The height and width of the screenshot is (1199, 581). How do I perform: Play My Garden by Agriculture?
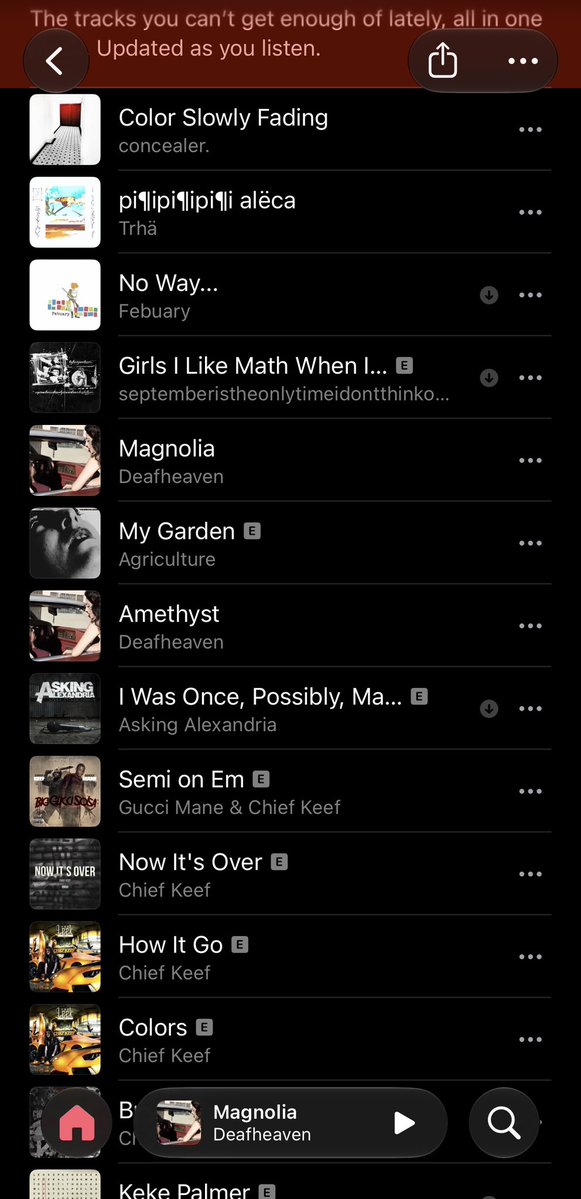coord(290,543)
